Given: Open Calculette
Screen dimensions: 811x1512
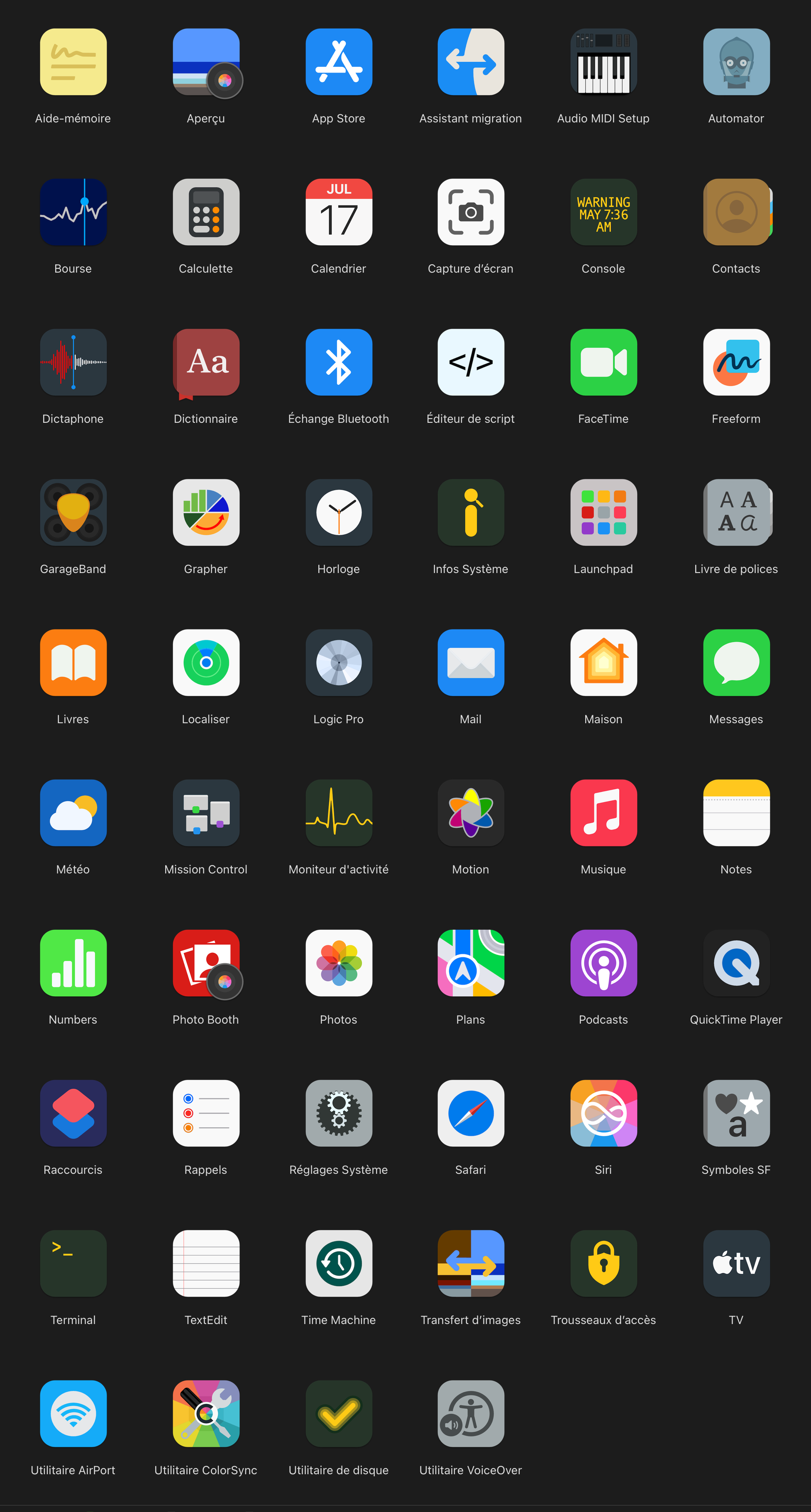Looking at the screenshot, I should [206, 212].
